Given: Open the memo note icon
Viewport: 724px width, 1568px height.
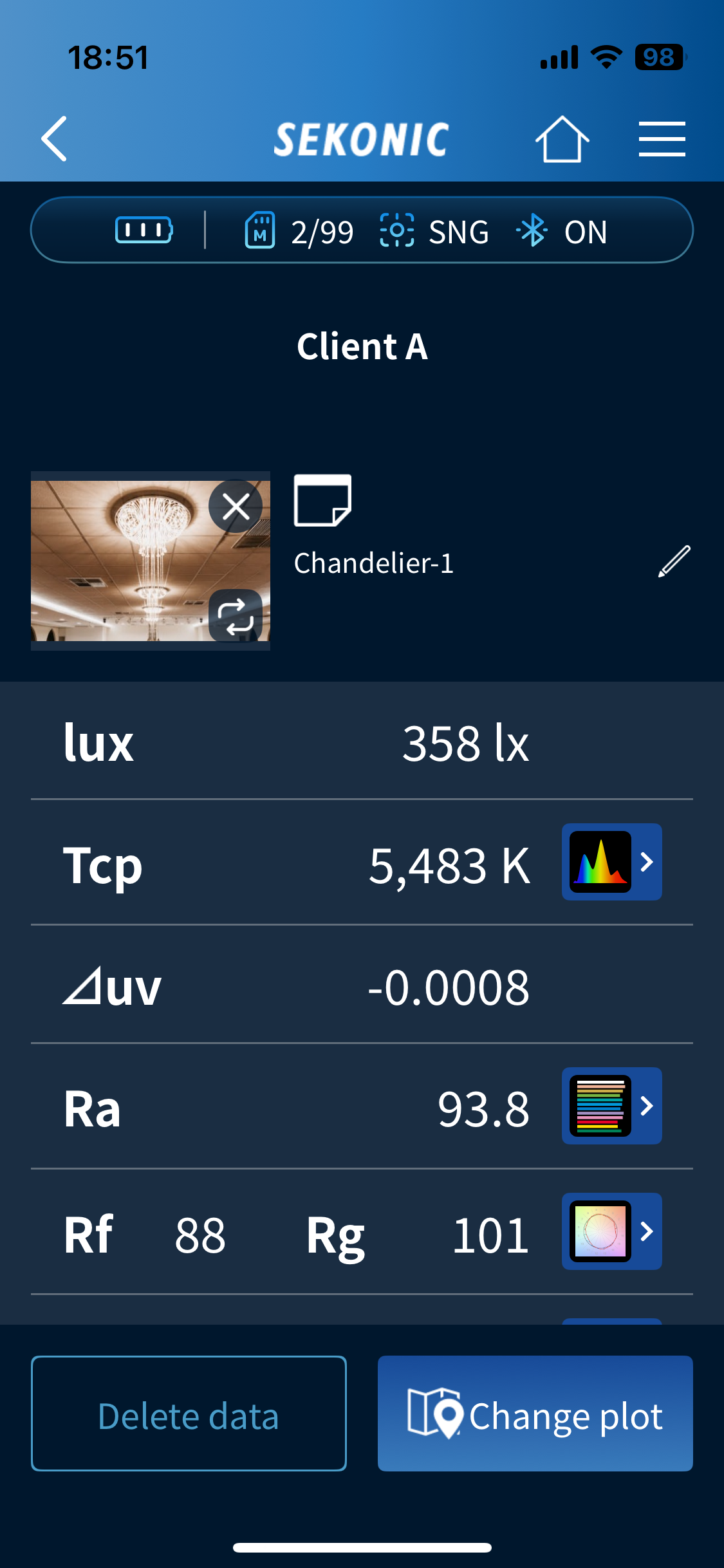Looking at the screenshot, I should [x=322, y=501].
